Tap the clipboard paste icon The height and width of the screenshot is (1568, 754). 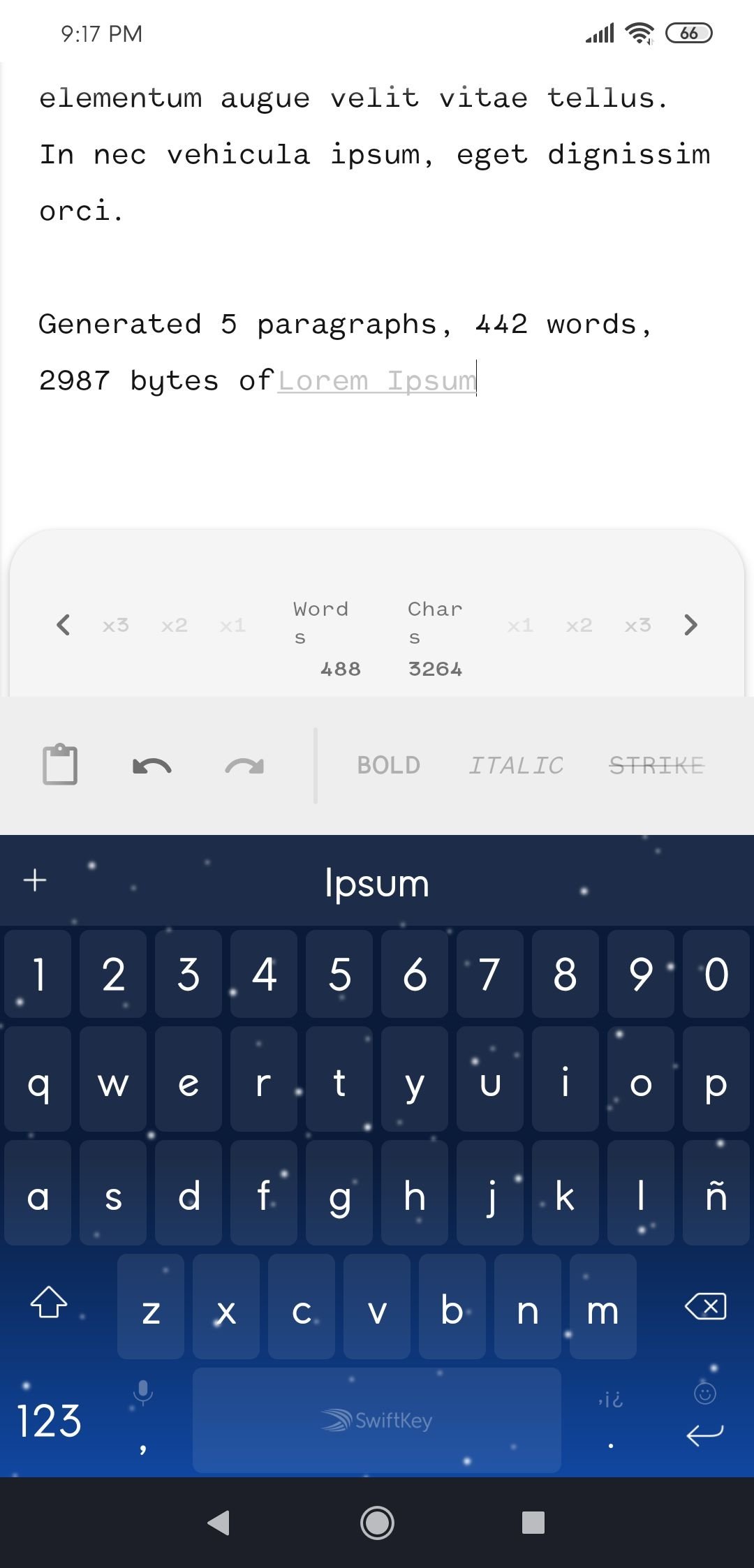60,764
